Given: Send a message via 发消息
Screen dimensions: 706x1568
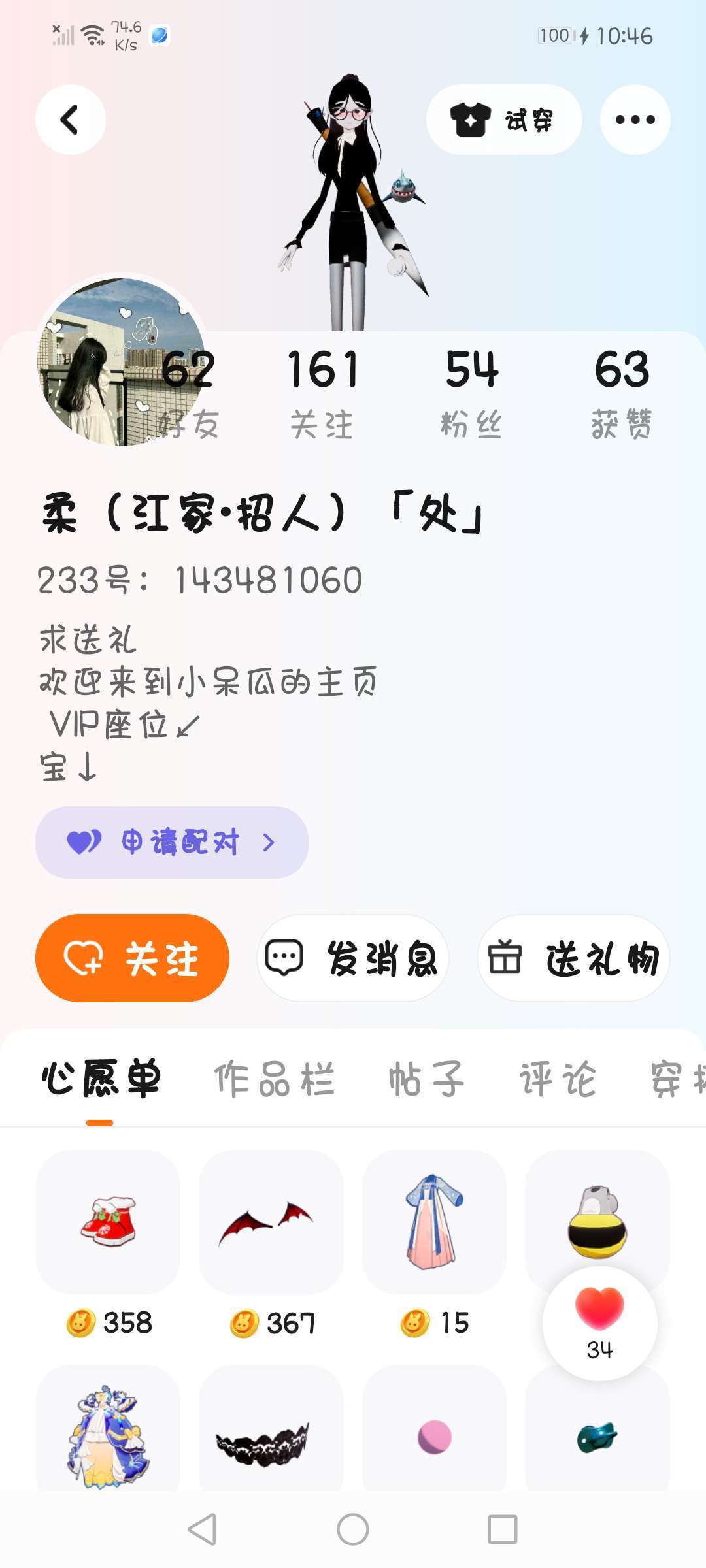Looking at the screenshot, I should click(x=353, y=958).
